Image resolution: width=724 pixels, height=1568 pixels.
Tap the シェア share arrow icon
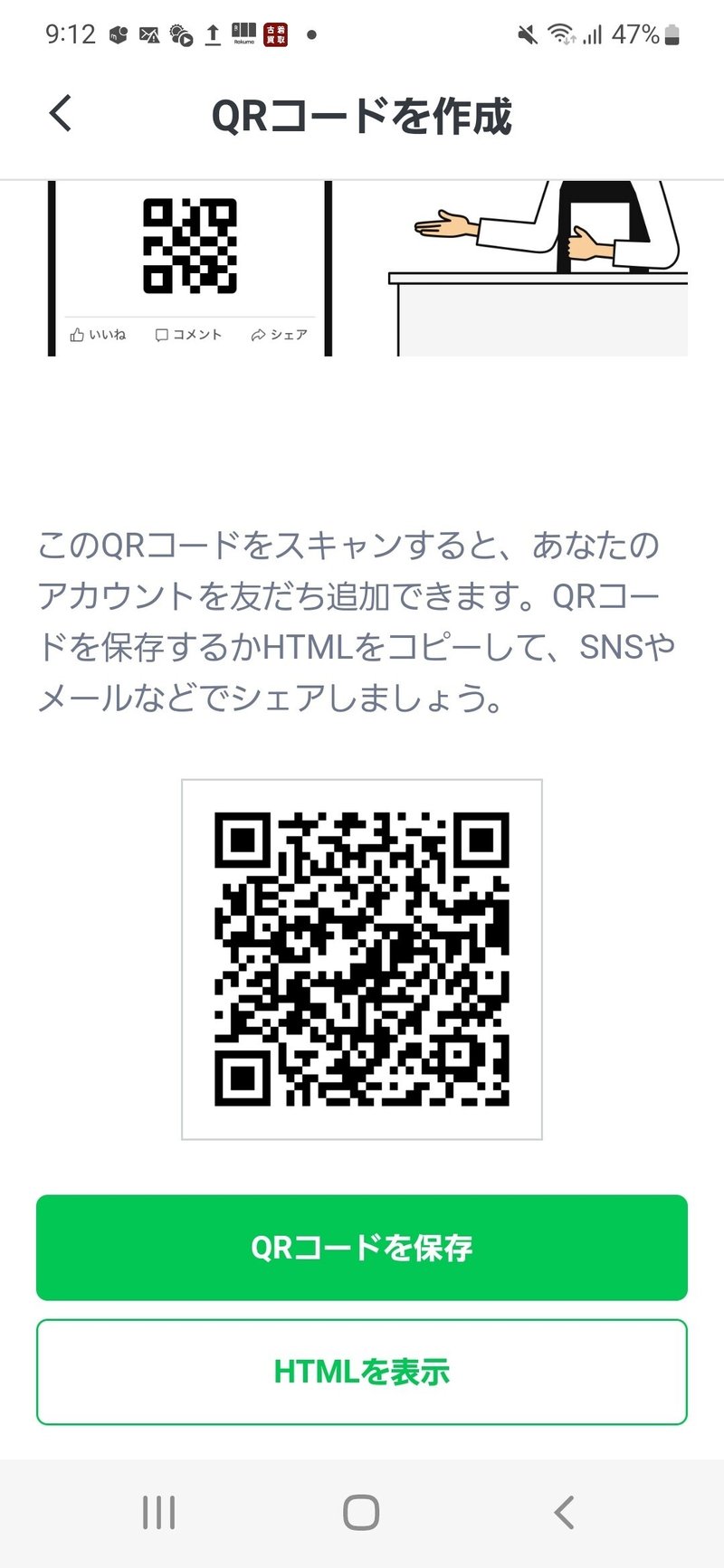[258, 334]
